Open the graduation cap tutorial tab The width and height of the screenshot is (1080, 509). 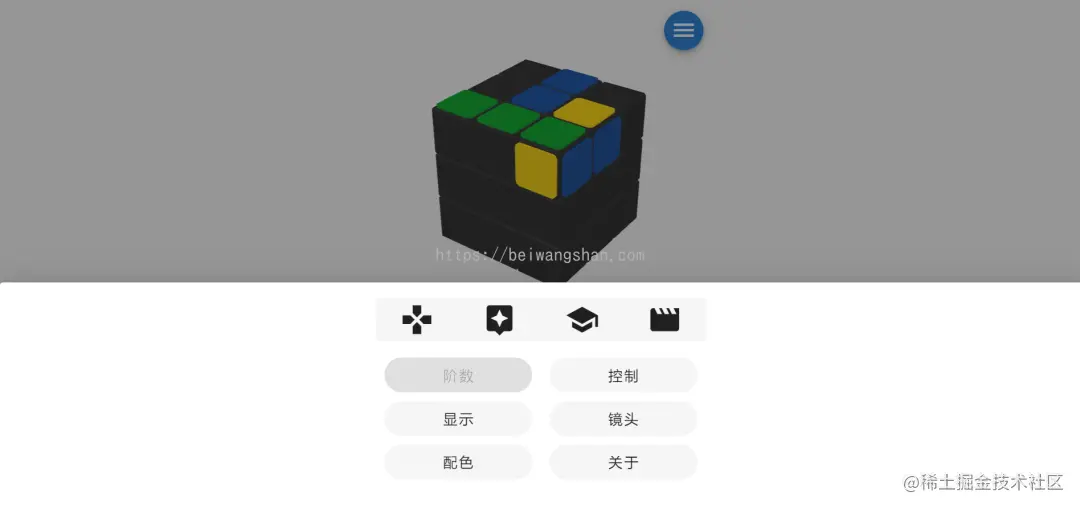[x=582, y=320]
